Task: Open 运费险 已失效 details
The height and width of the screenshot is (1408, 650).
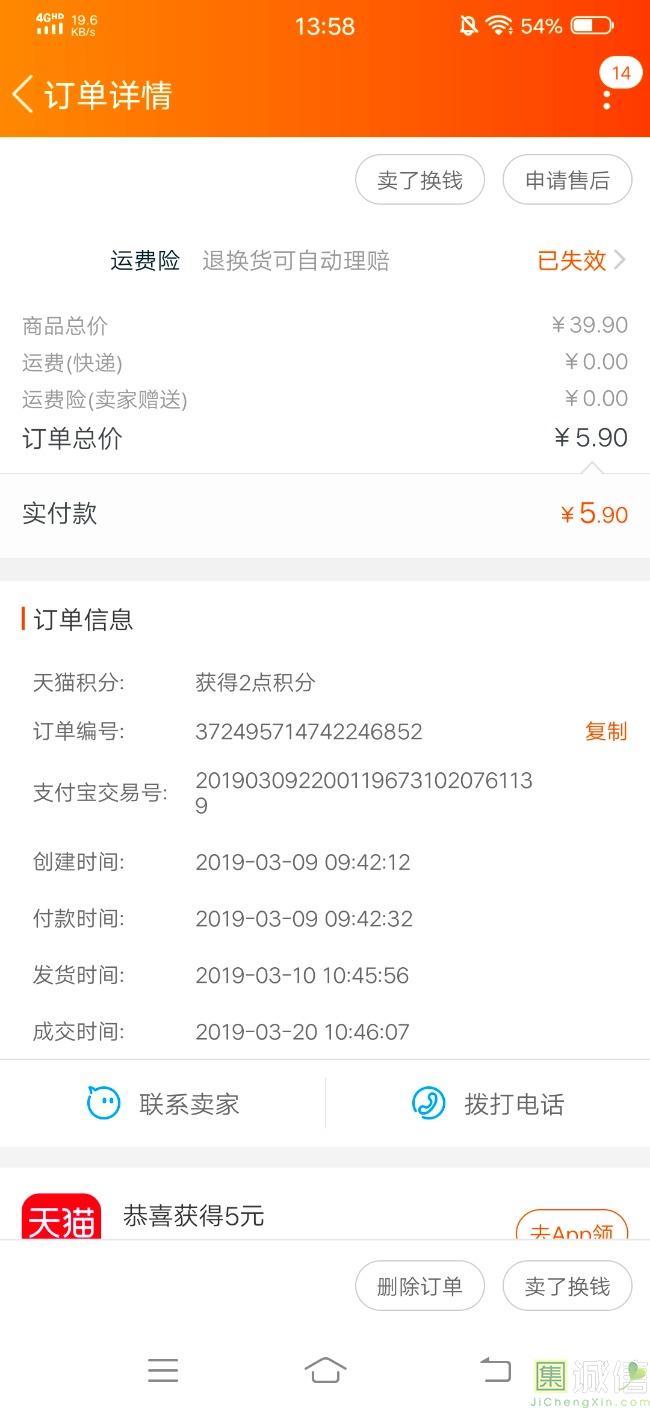Action: [580, 261]
